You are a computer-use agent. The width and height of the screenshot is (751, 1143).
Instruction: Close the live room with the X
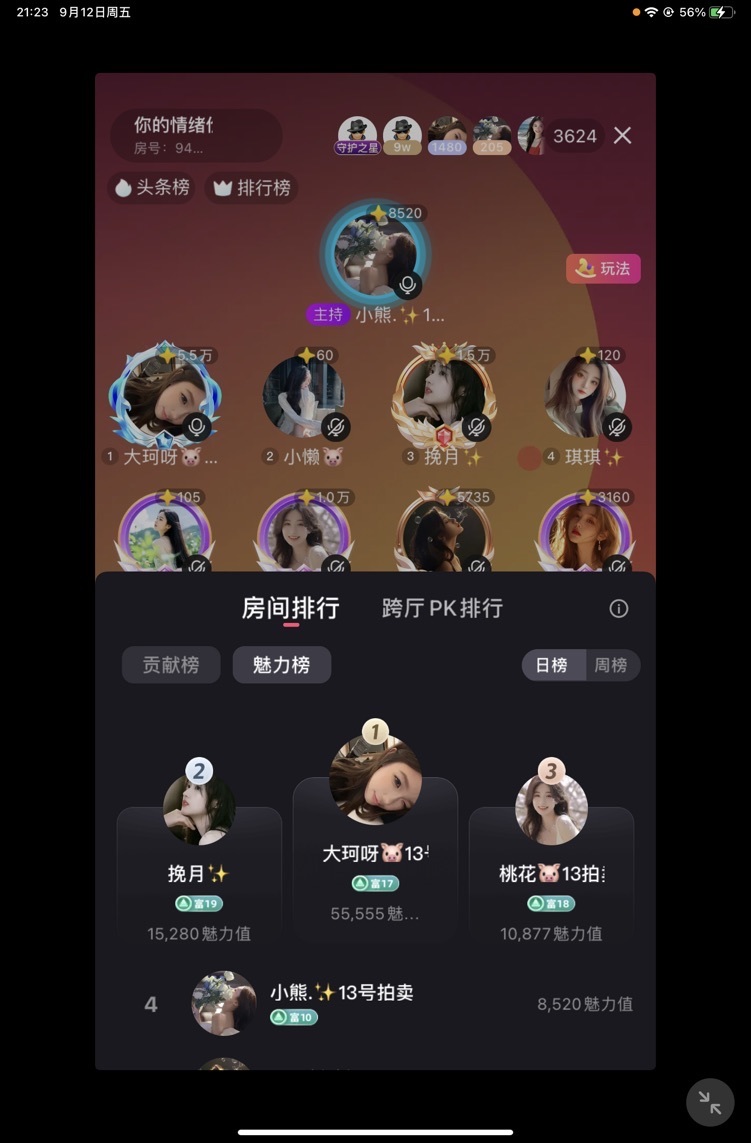(622, 136)
